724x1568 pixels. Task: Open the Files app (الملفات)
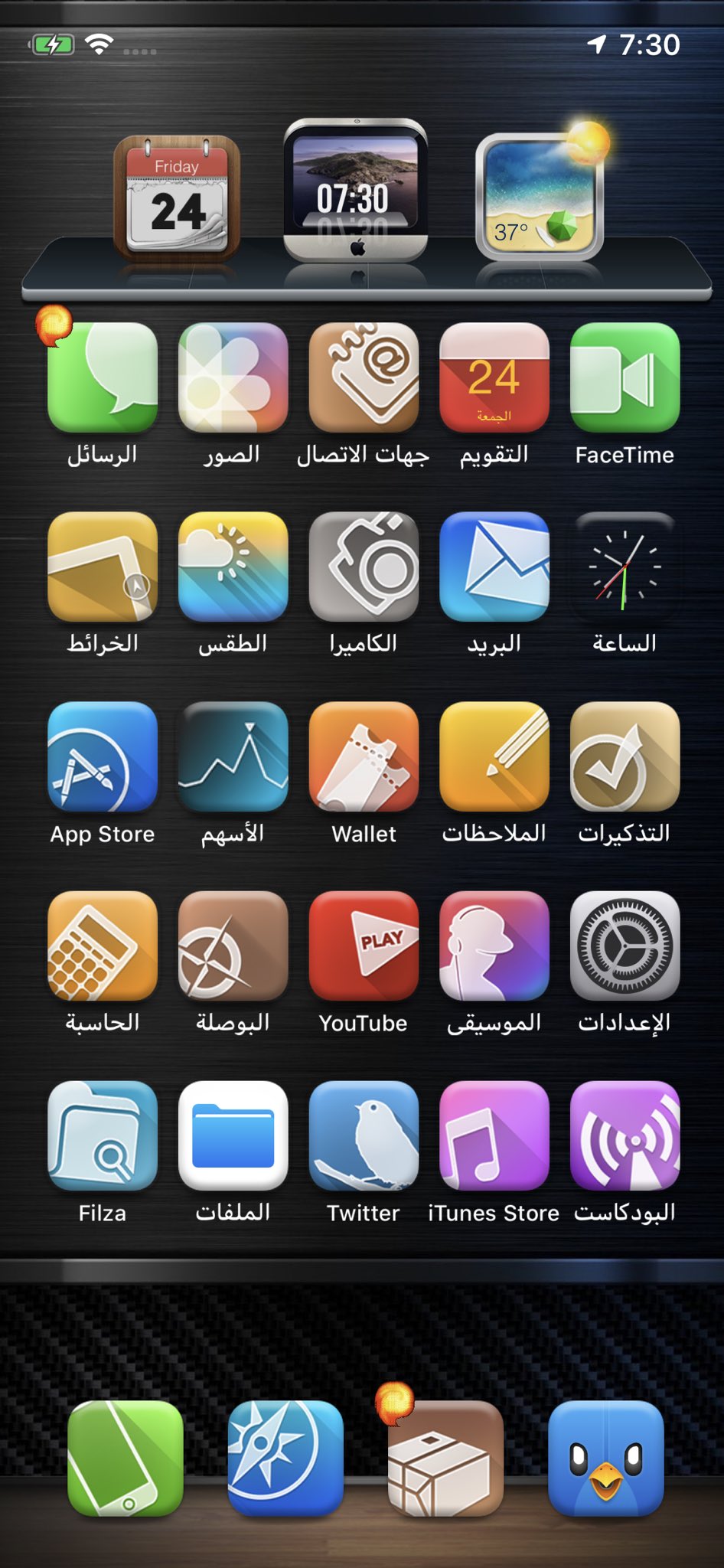pos(233,1136)
